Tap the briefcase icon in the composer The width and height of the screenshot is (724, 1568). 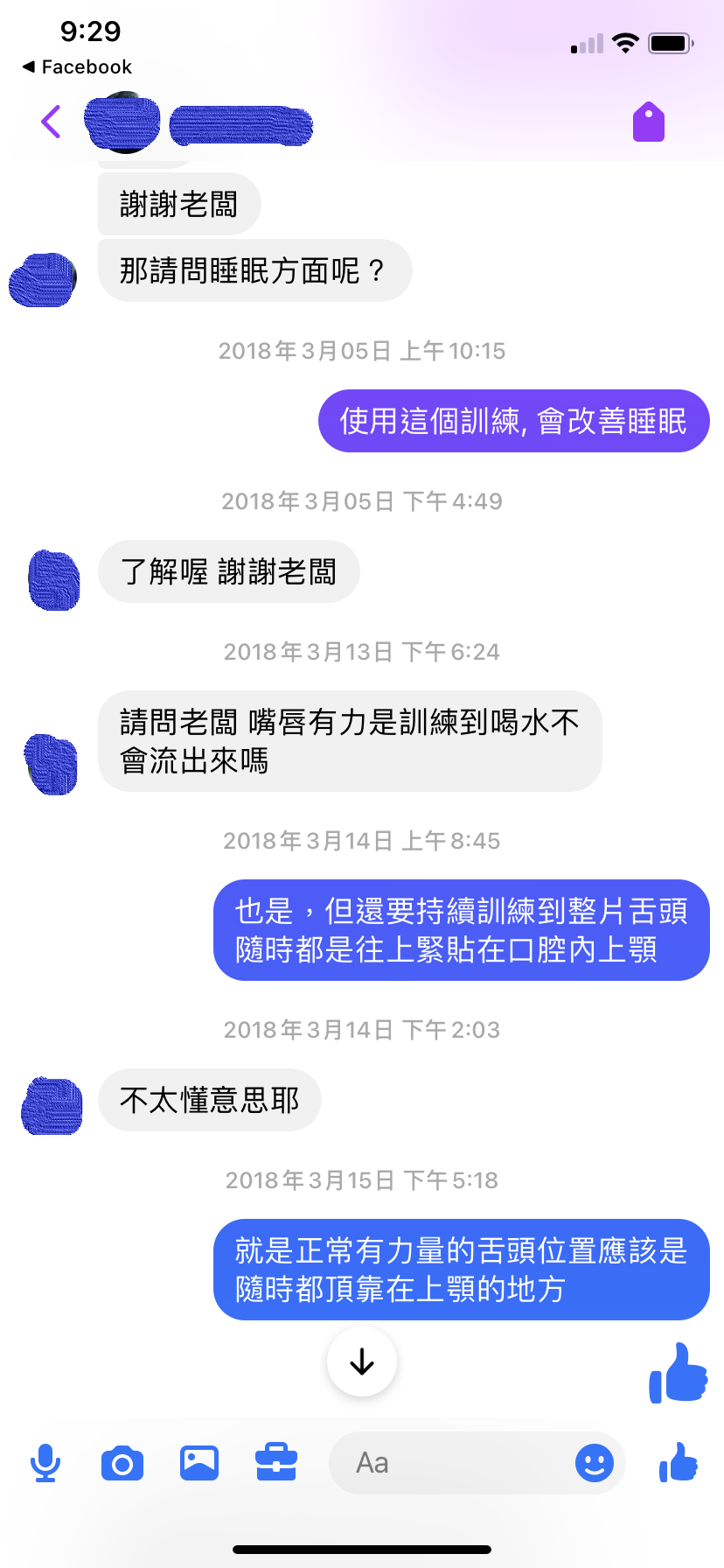coord(276,1463)
